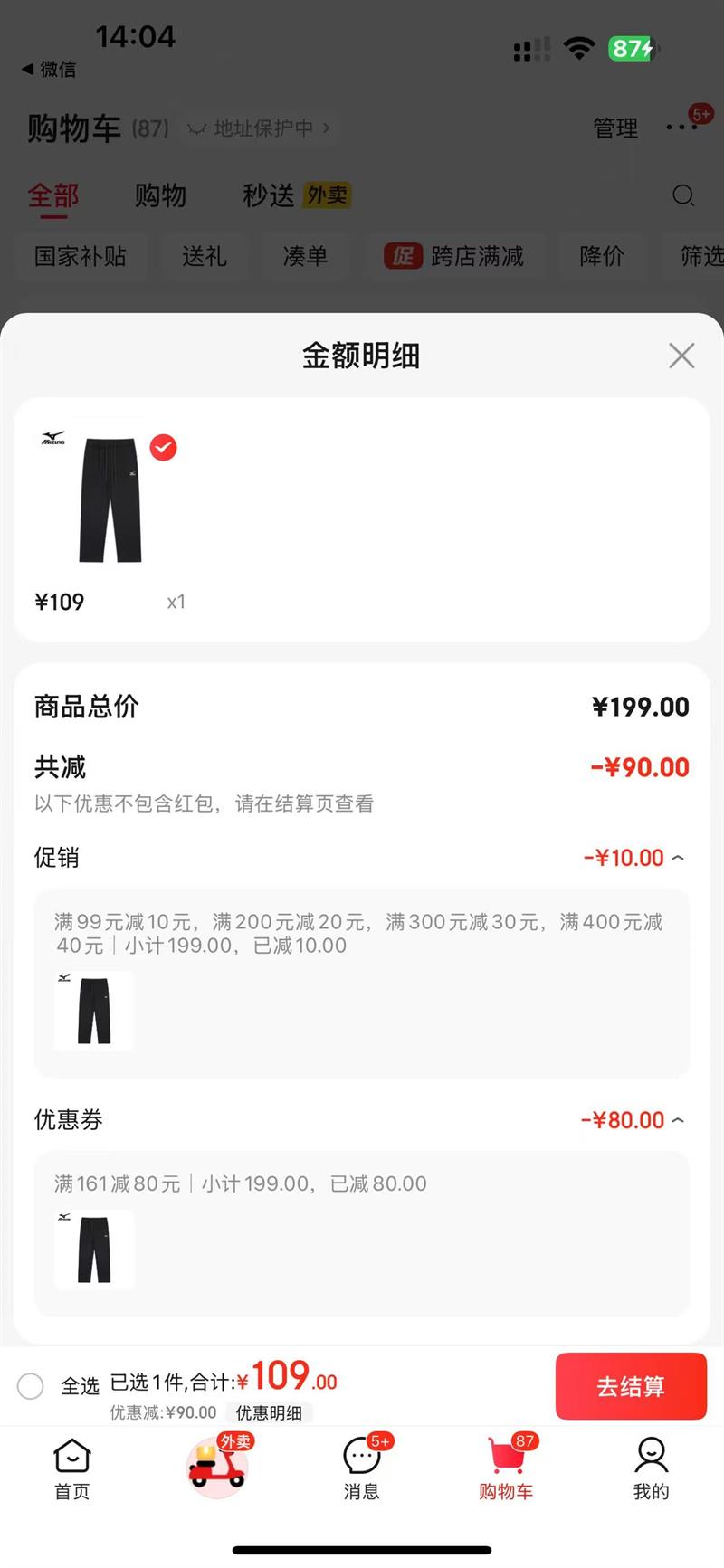Go to the 首页 home tab
The image size is (724, 1568).
pos(72,1469)
